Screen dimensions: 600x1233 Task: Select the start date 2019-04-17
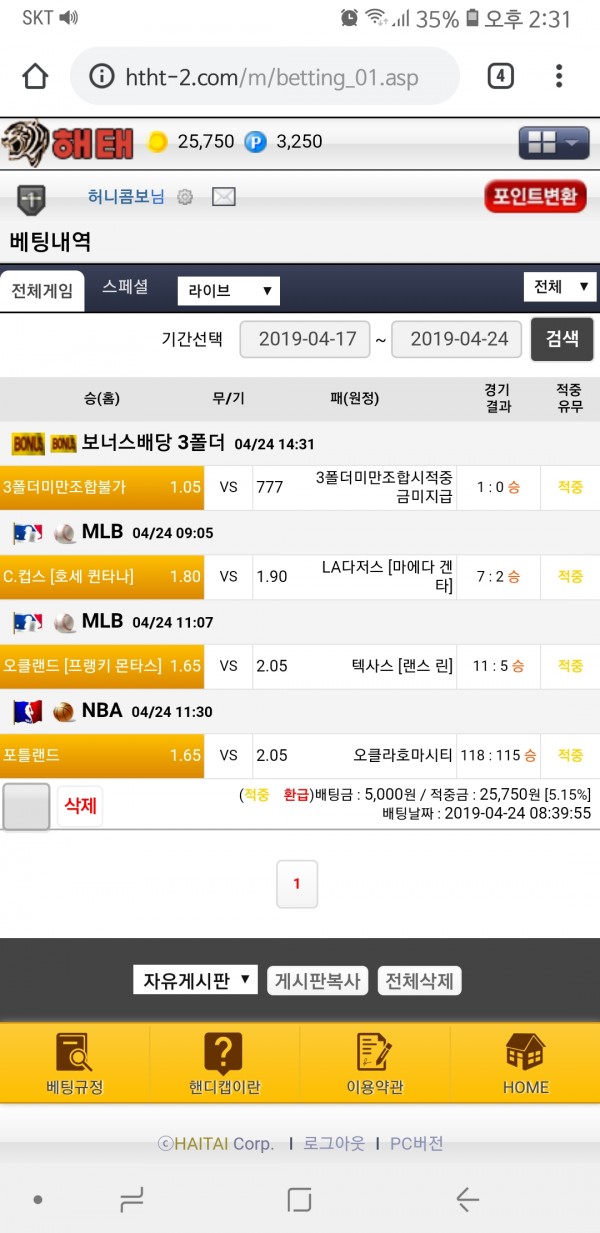click(305, 339)
